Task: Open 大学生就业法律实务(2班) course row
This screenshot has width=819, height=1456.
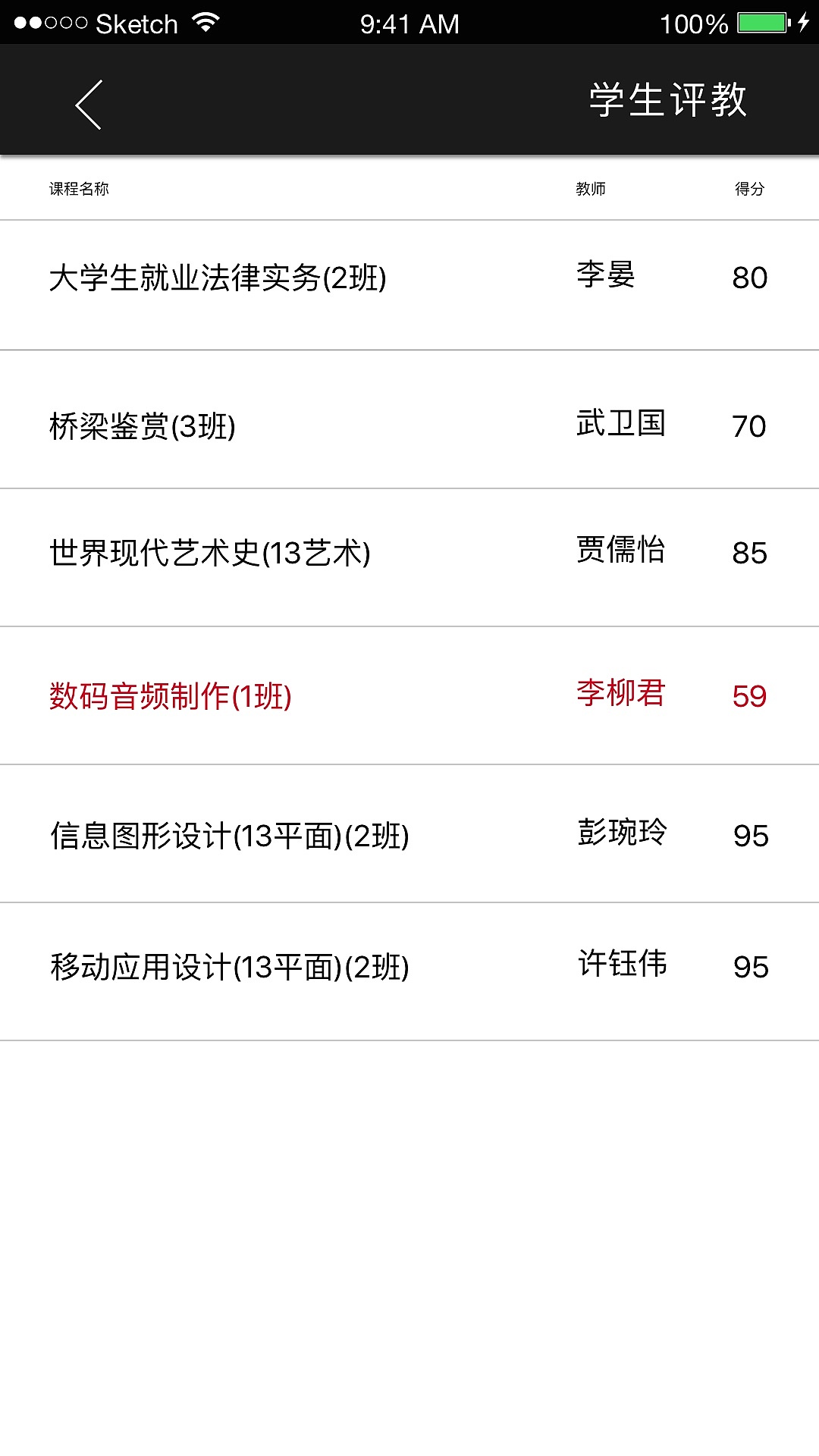Action: point(218,276)
